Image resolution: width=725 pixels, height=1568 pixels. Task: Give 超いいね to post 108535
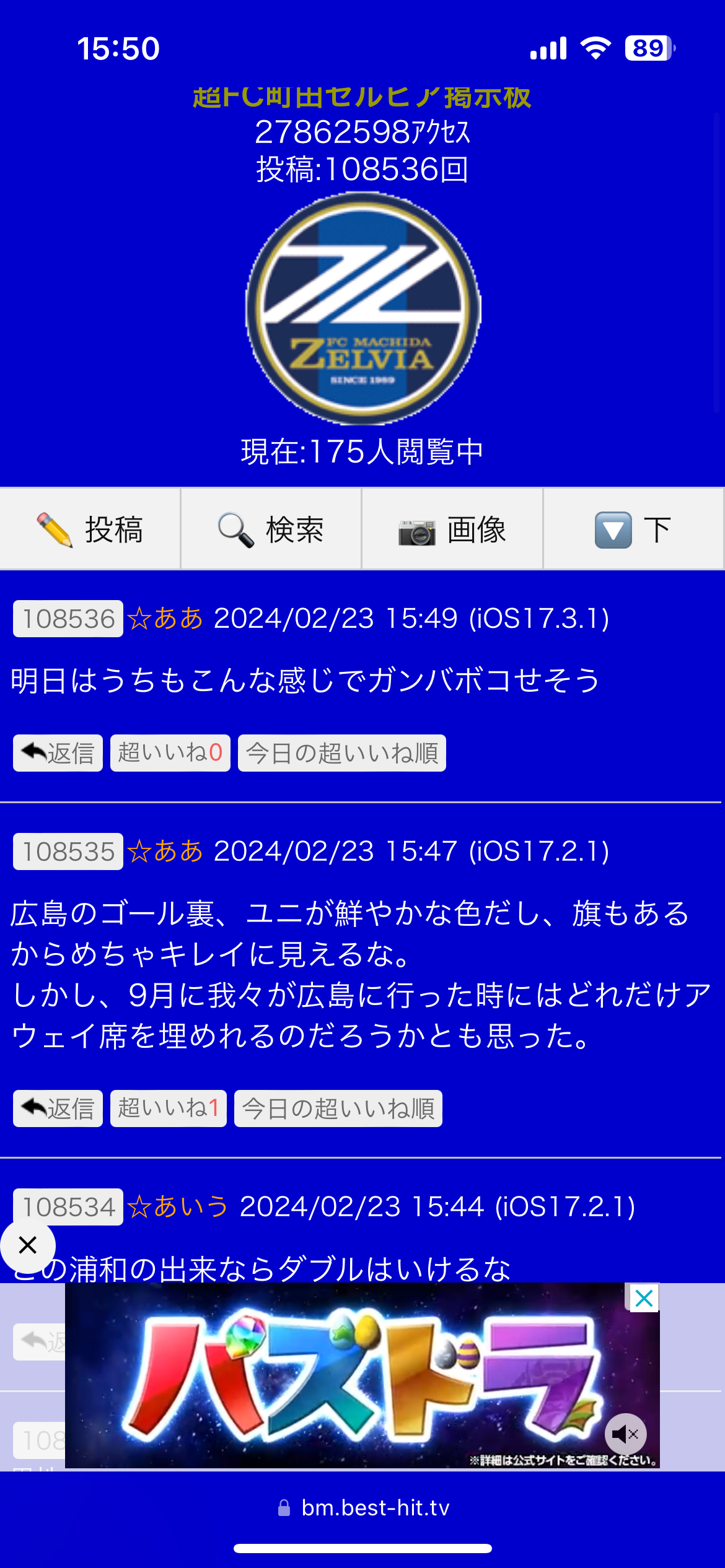click(169, 1108)
